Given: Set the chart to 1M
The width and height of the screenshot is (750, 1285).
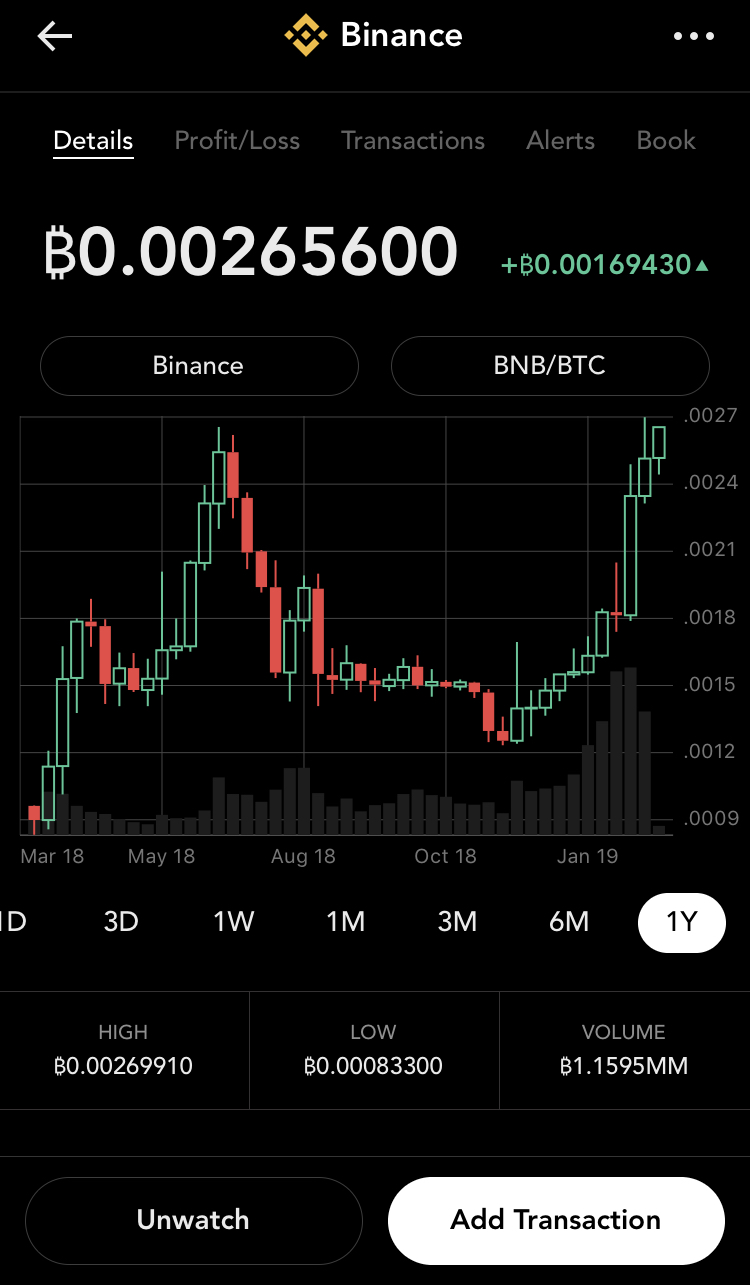Looking at the screenshot, I should 346,922.
